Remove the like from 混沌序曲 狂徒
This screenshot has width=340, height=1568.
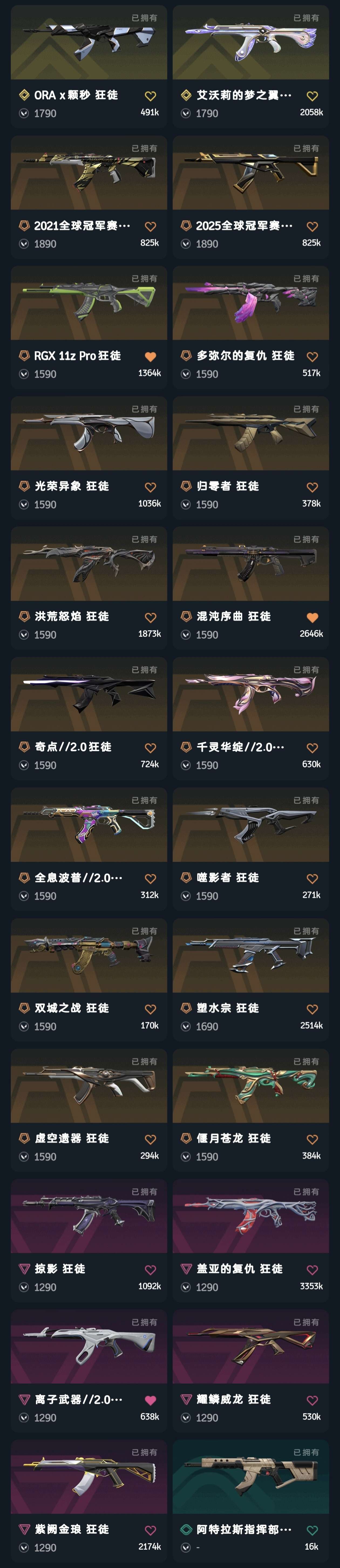312,617
